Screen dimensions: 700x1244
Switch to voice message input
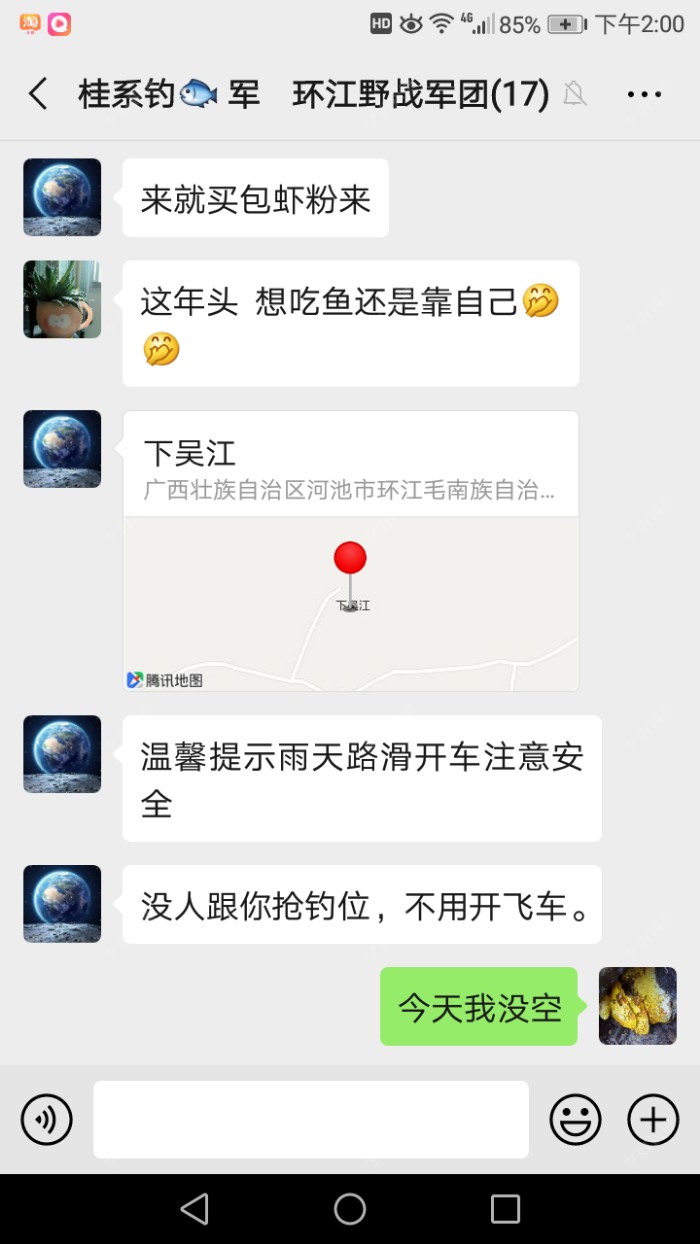[47, 1119]
